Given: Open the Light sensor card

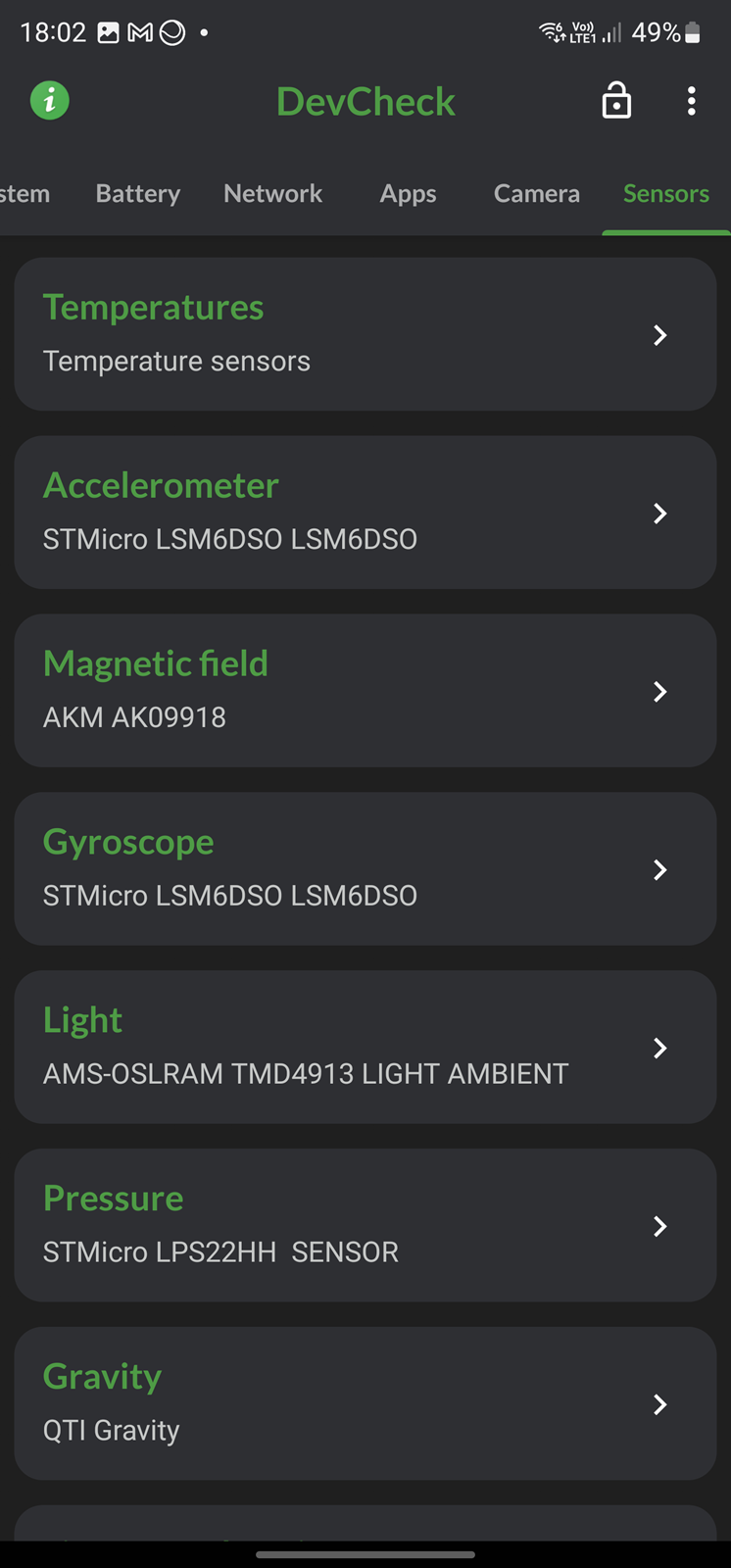Looking at the screenshot, I should pyautogui.click(x=365, y=1048).
